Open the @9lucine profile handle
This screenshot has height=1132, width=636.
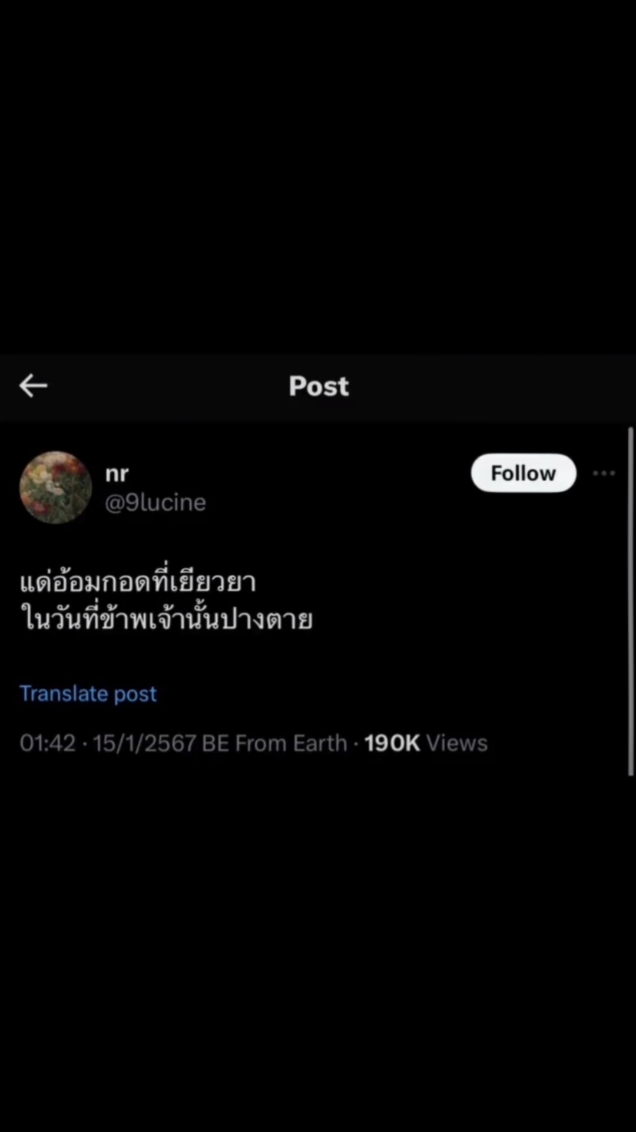tap(156, 502)
